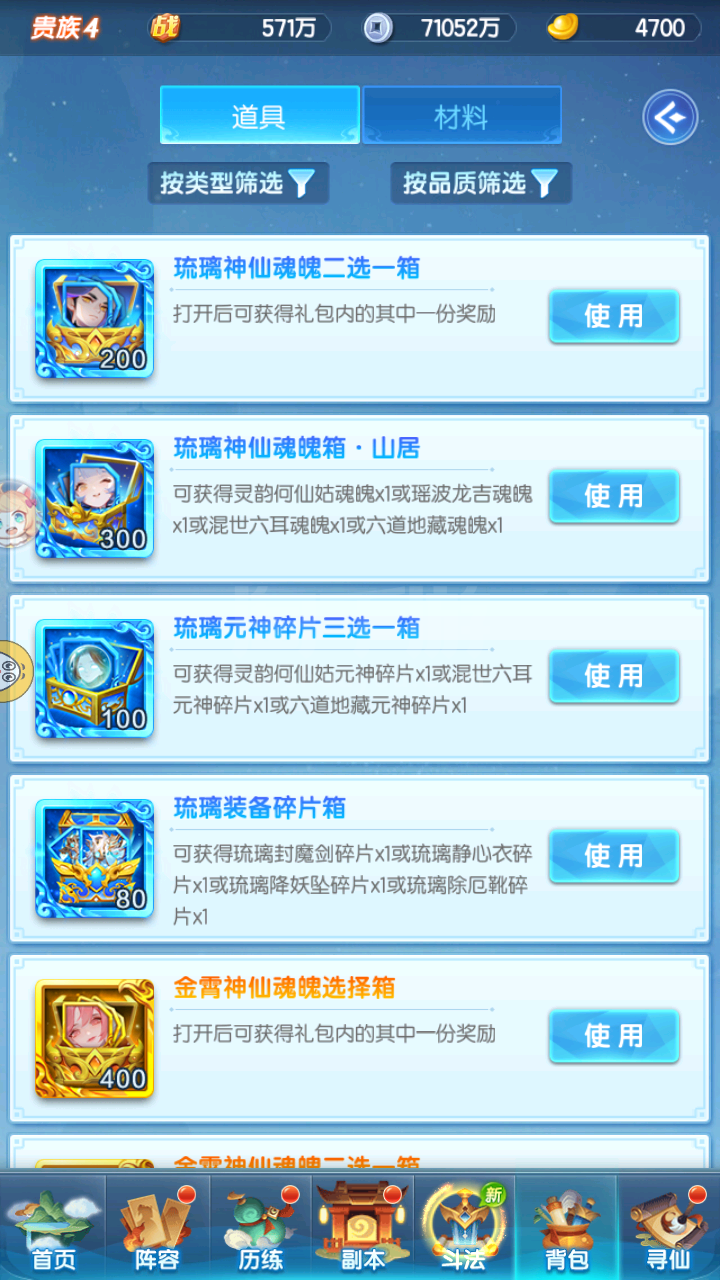Use 金霄神仙魂魄选择箱

[x=613, y=1036]
